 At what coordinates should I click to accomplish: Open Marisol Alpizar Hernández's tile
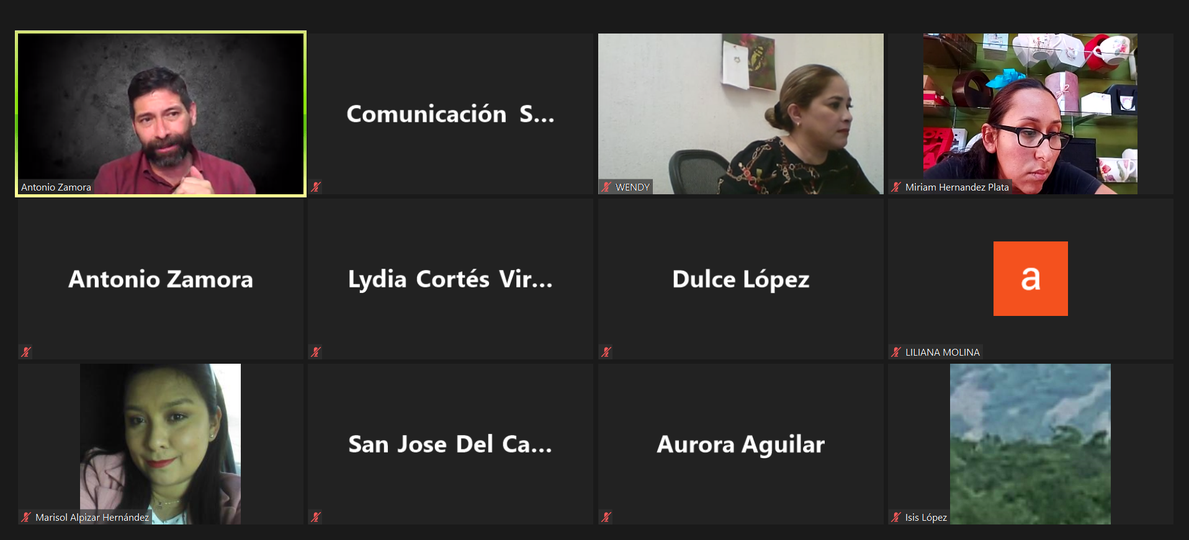point(160,444)
